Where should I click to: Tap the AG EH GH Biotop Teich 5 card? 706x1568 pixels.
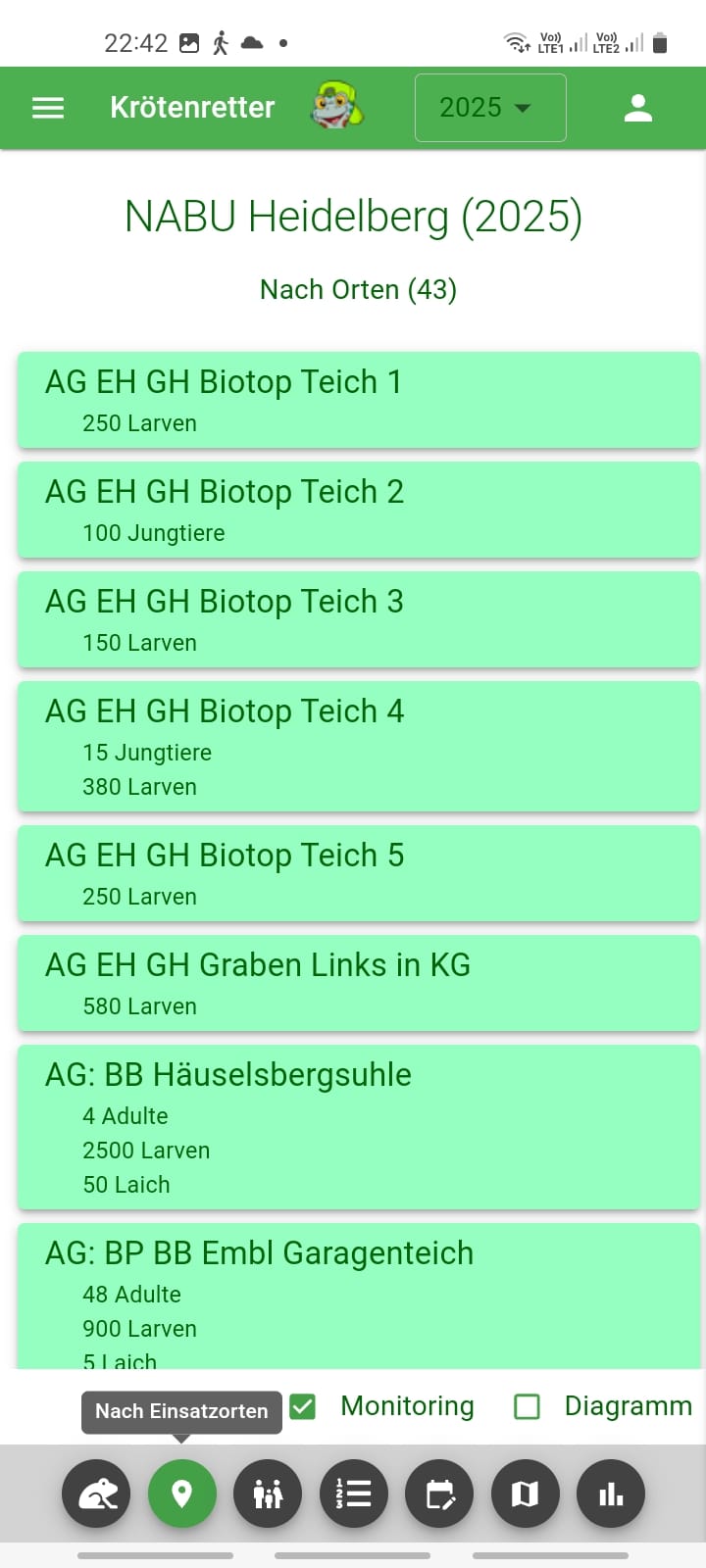click(359, 874)
